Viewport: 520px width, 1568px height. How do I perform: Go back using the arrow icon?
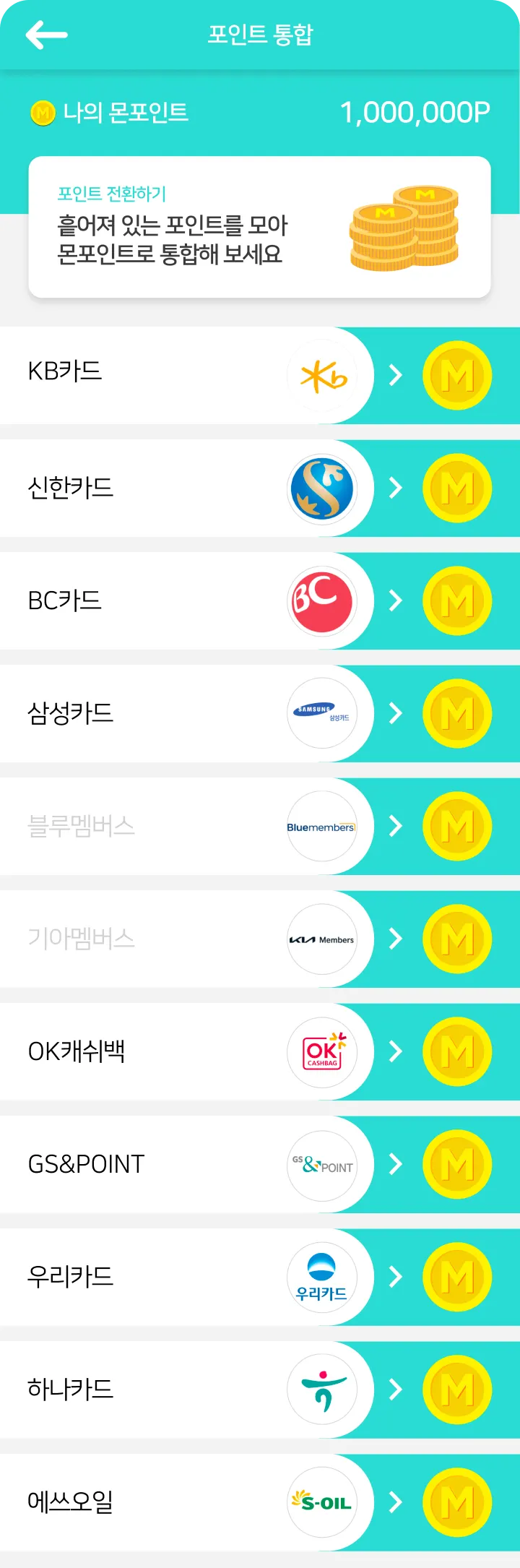[46, 35]
